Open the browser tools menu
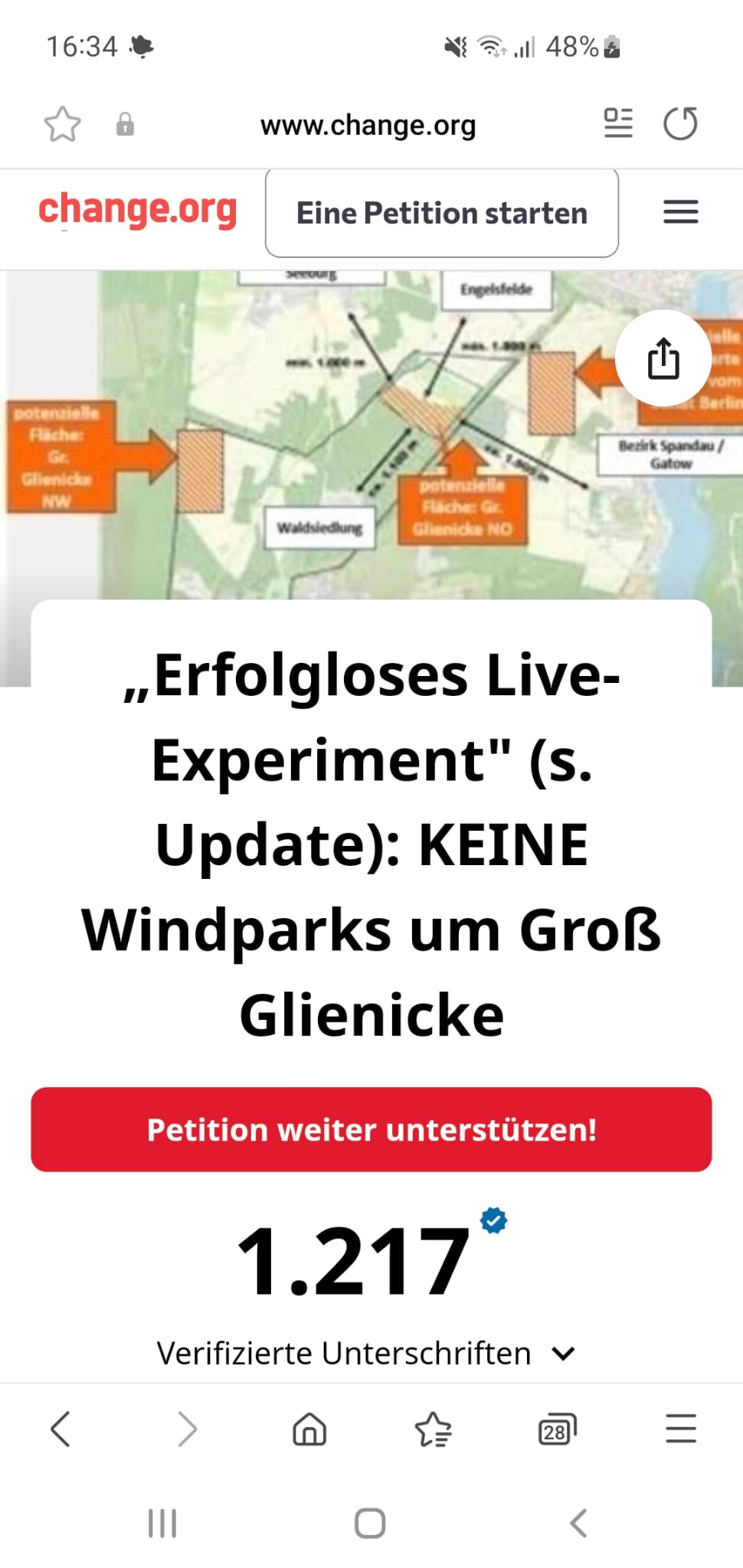 click(x=680, y=1429)
